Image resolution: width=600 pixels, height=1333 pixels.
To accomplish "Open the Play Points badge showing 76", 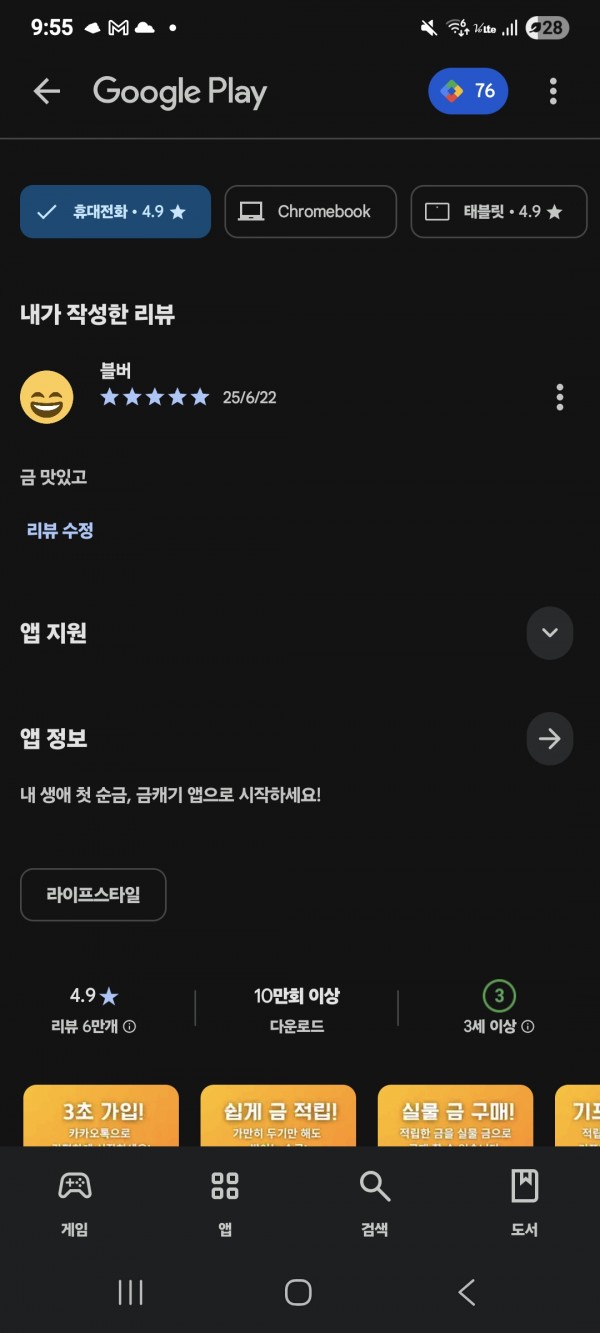I will point(468,92).
